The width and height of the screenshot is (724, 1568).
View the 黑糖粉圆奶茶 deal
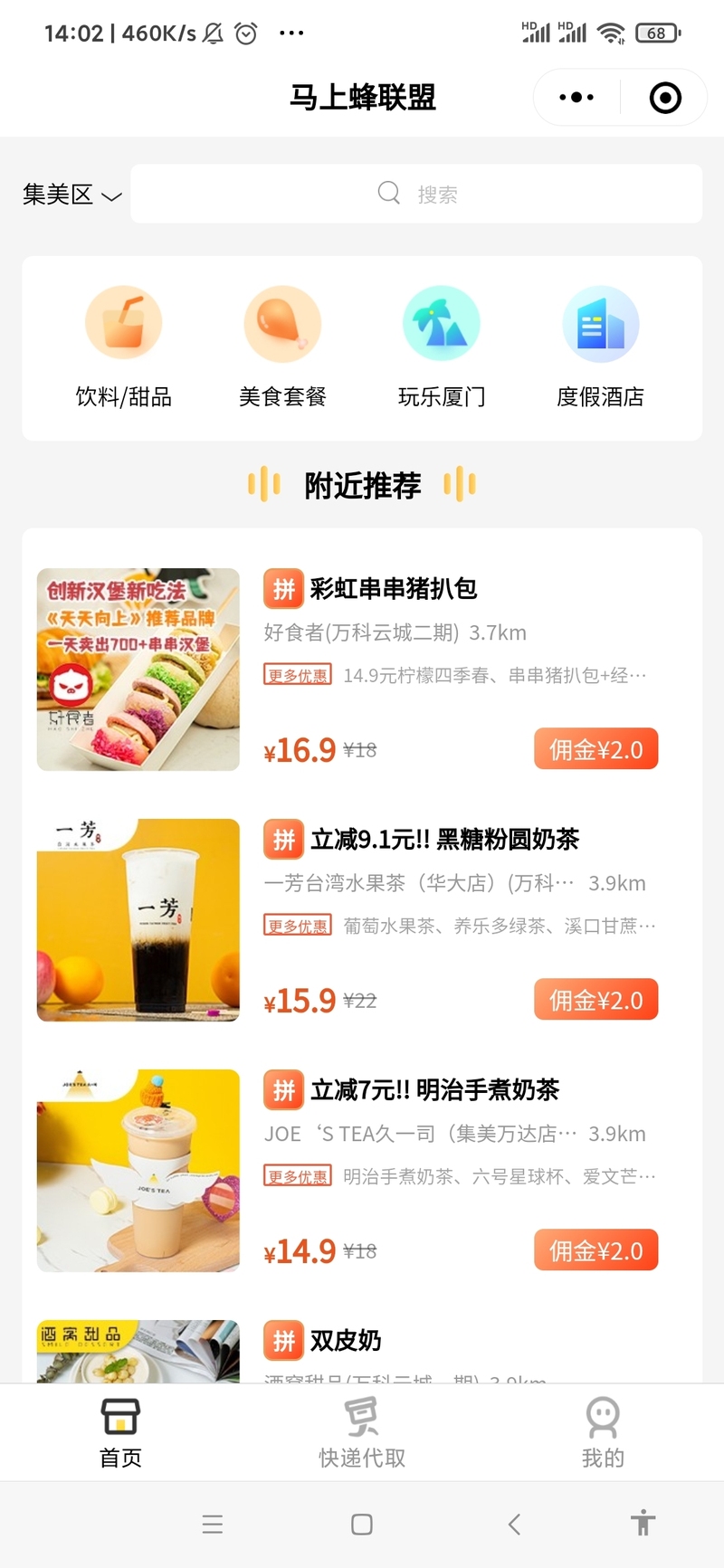point(443,840)
